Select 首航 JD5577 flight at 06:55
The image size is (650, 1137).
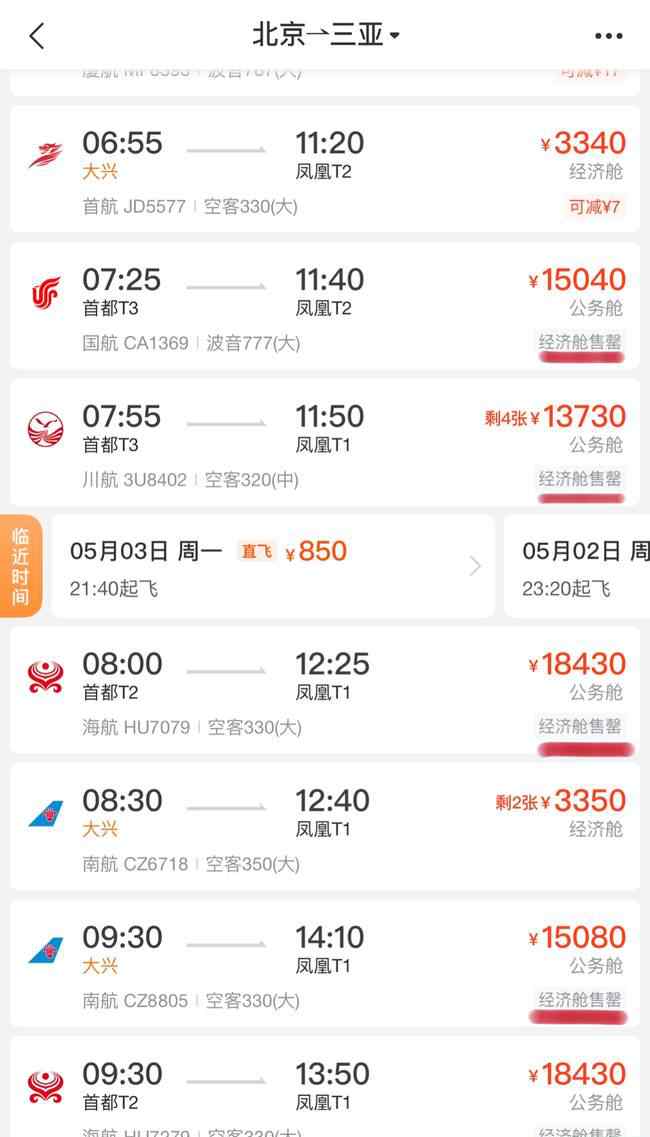point(325,170)
